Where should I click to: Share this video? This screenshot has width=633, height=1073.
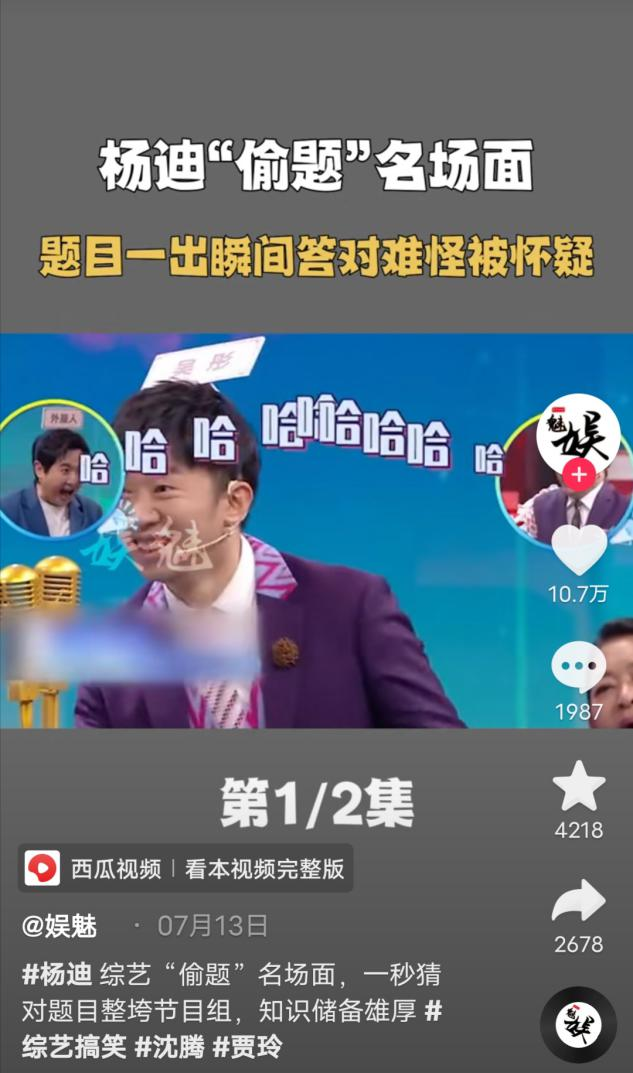pos(578,903)
